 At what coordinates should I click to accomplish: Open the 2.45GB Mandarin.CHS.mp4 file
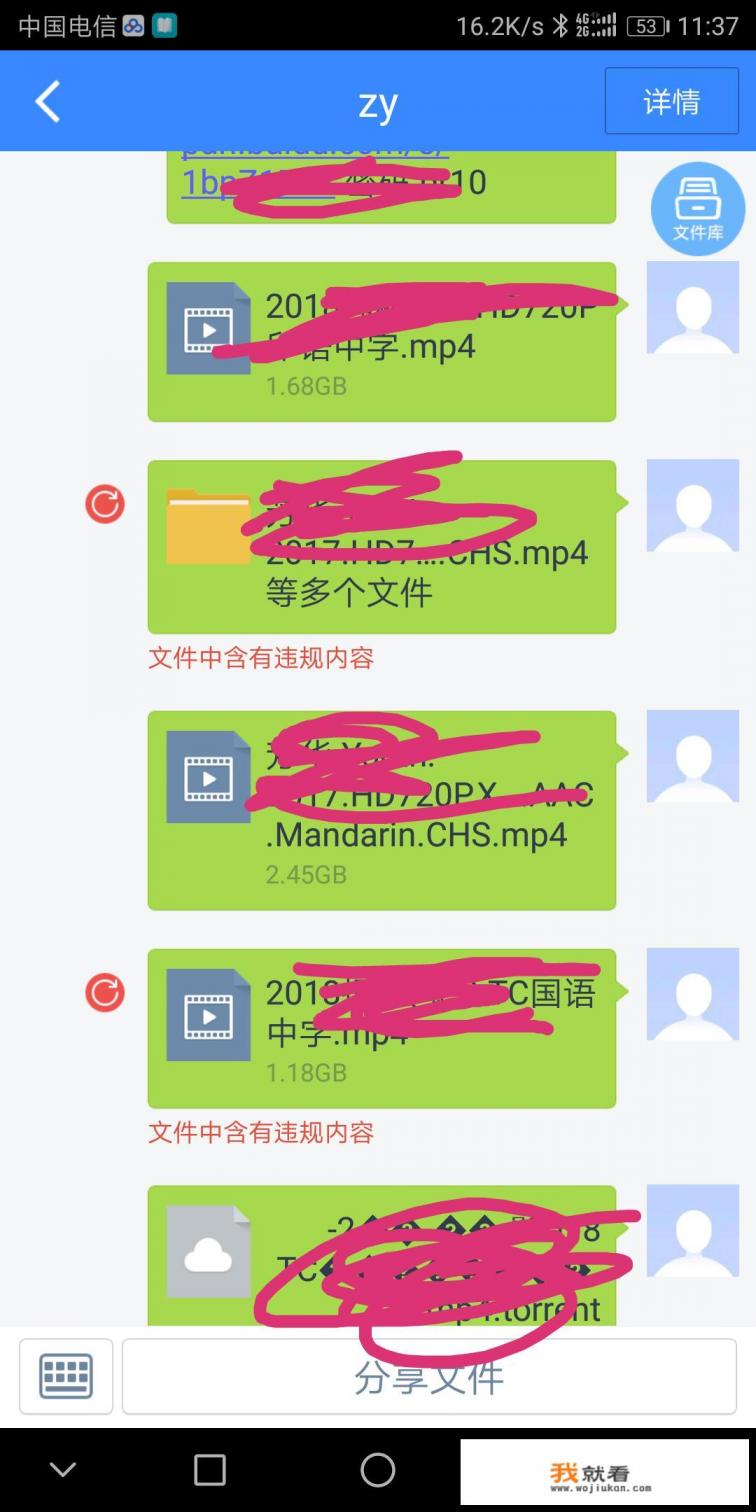tap(381, 810)
